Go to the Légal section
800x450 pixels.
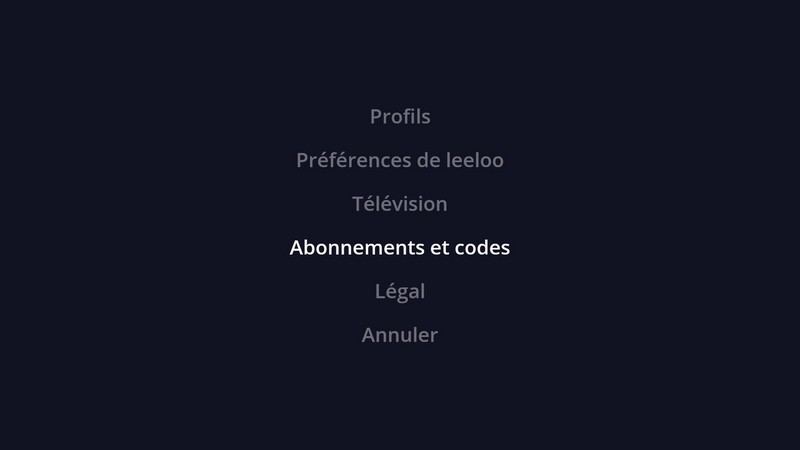(400, 291)
